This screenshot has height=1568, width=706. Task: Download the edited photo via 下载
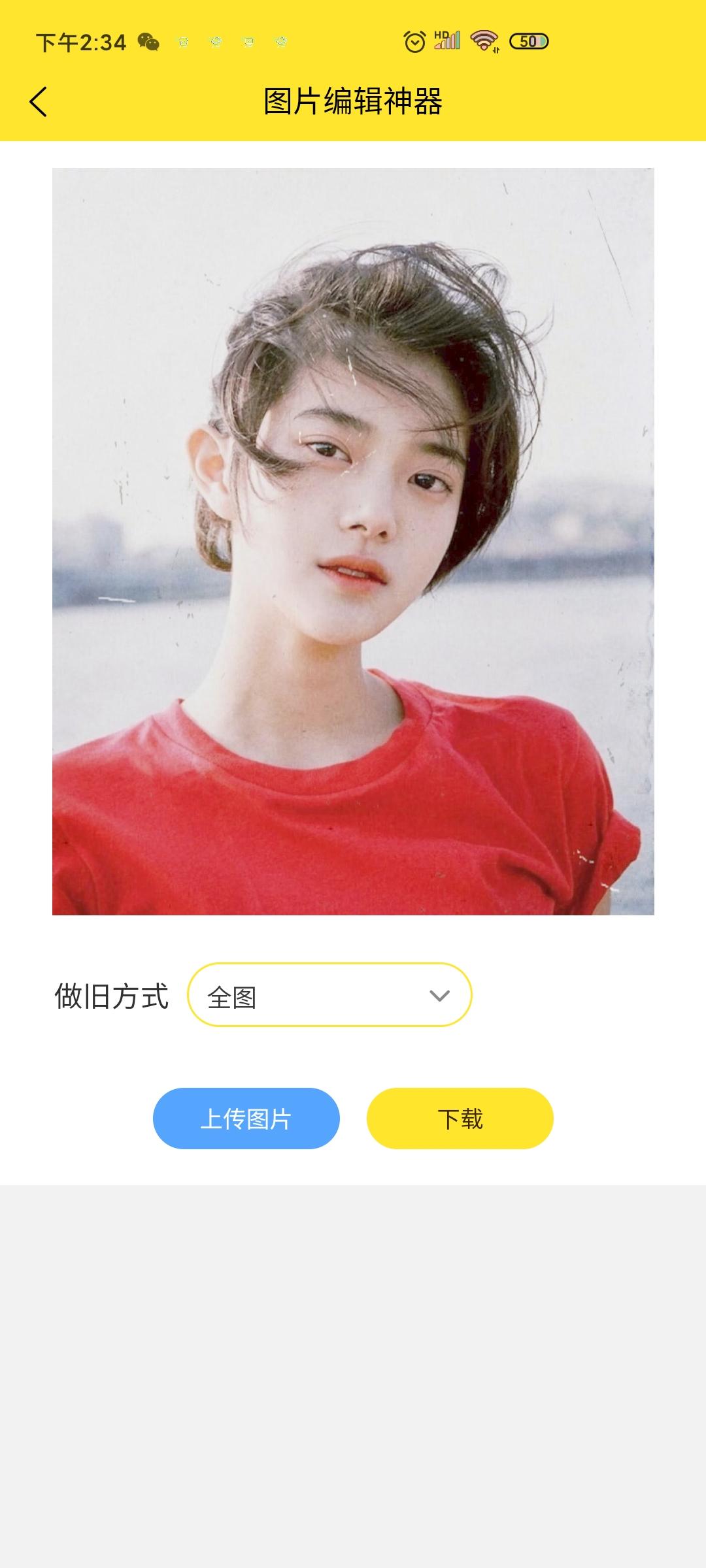click(x=460, y=1119)
